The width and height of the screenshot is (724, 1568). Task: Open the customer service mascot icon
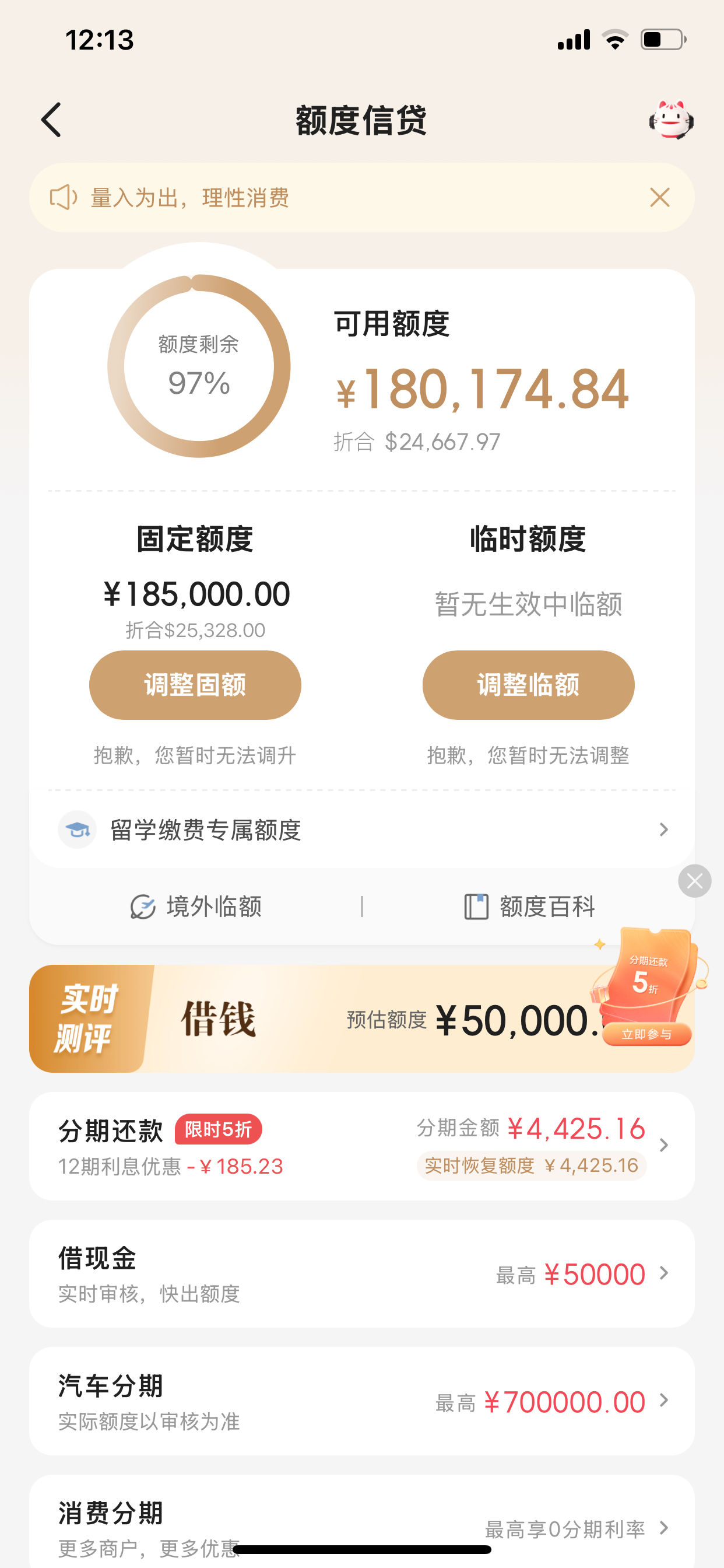point(671,120)
